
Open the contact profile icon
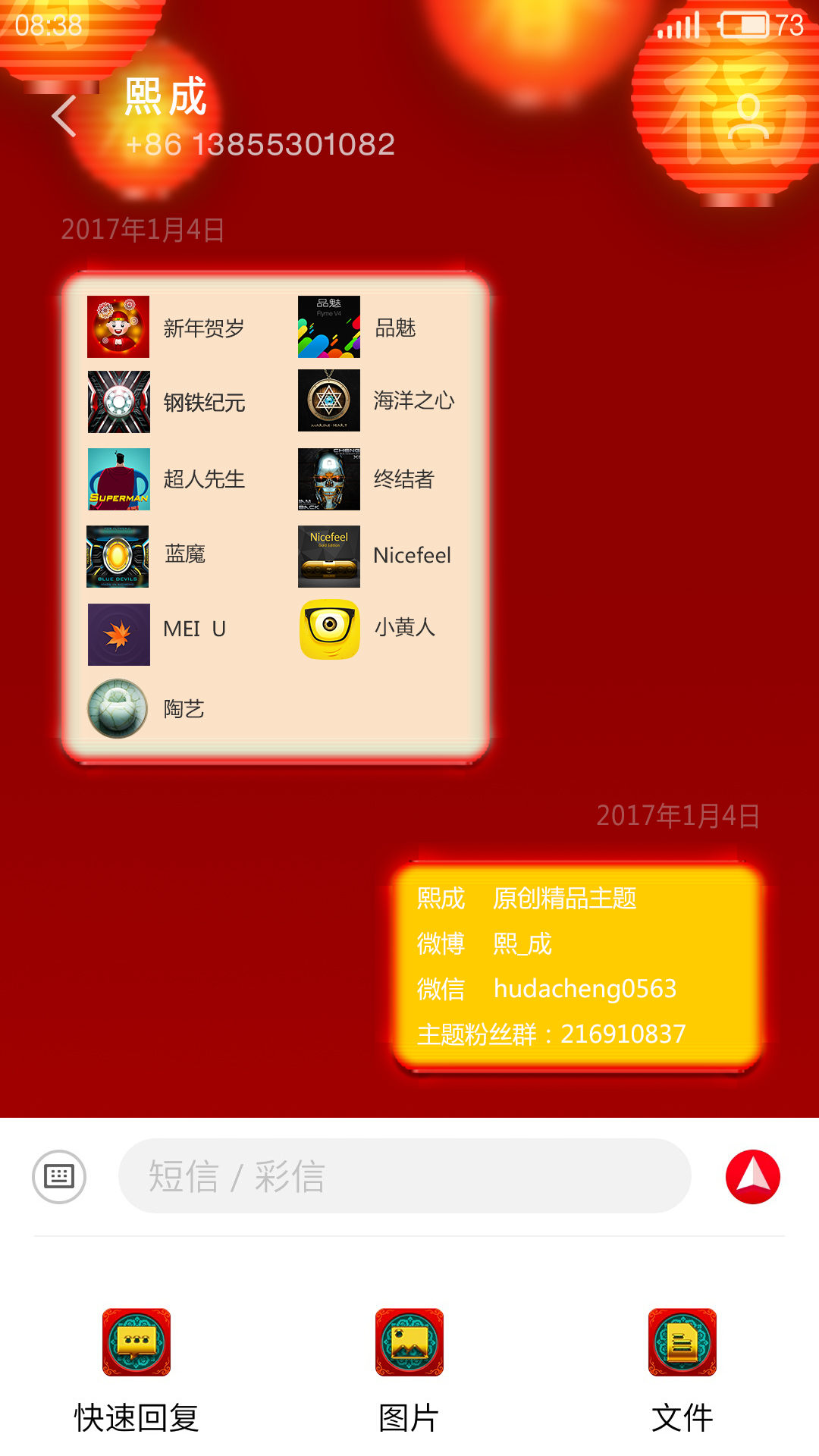pos(748,118)
